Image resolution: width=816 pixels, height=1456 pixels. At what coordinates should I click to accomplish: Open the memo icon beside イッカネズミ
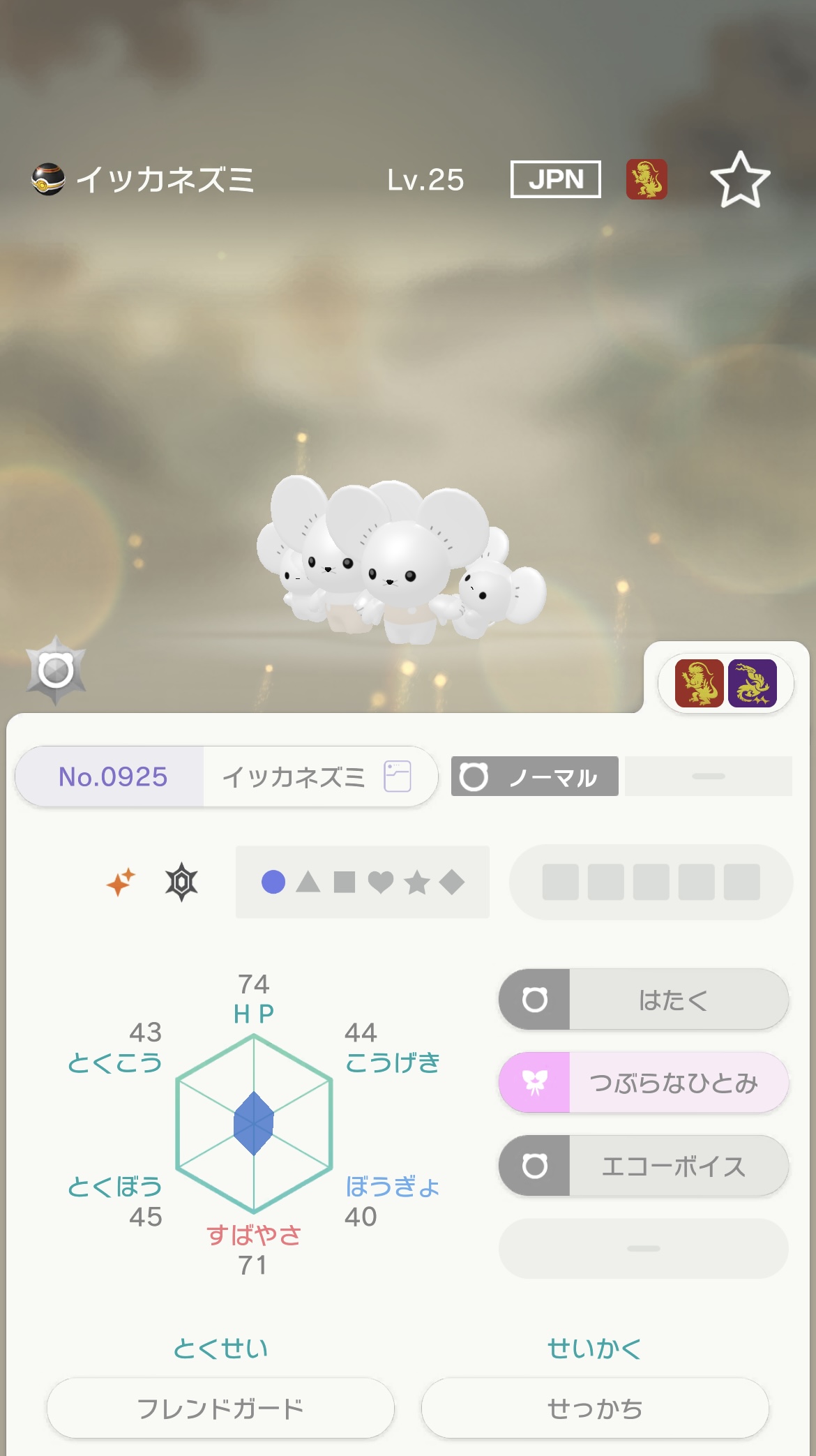click(398, 776)
